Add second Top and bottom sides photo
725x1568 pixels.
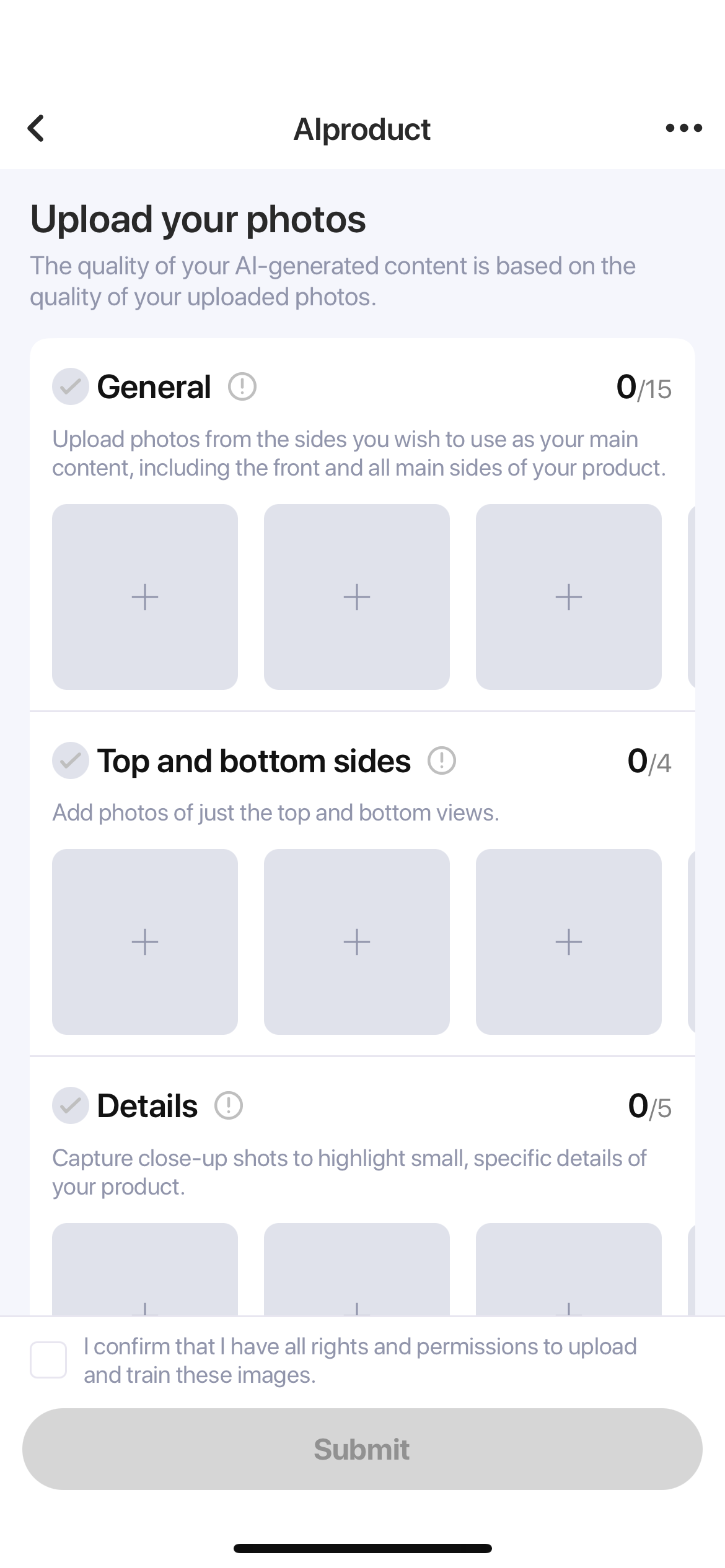coord(357,942)
